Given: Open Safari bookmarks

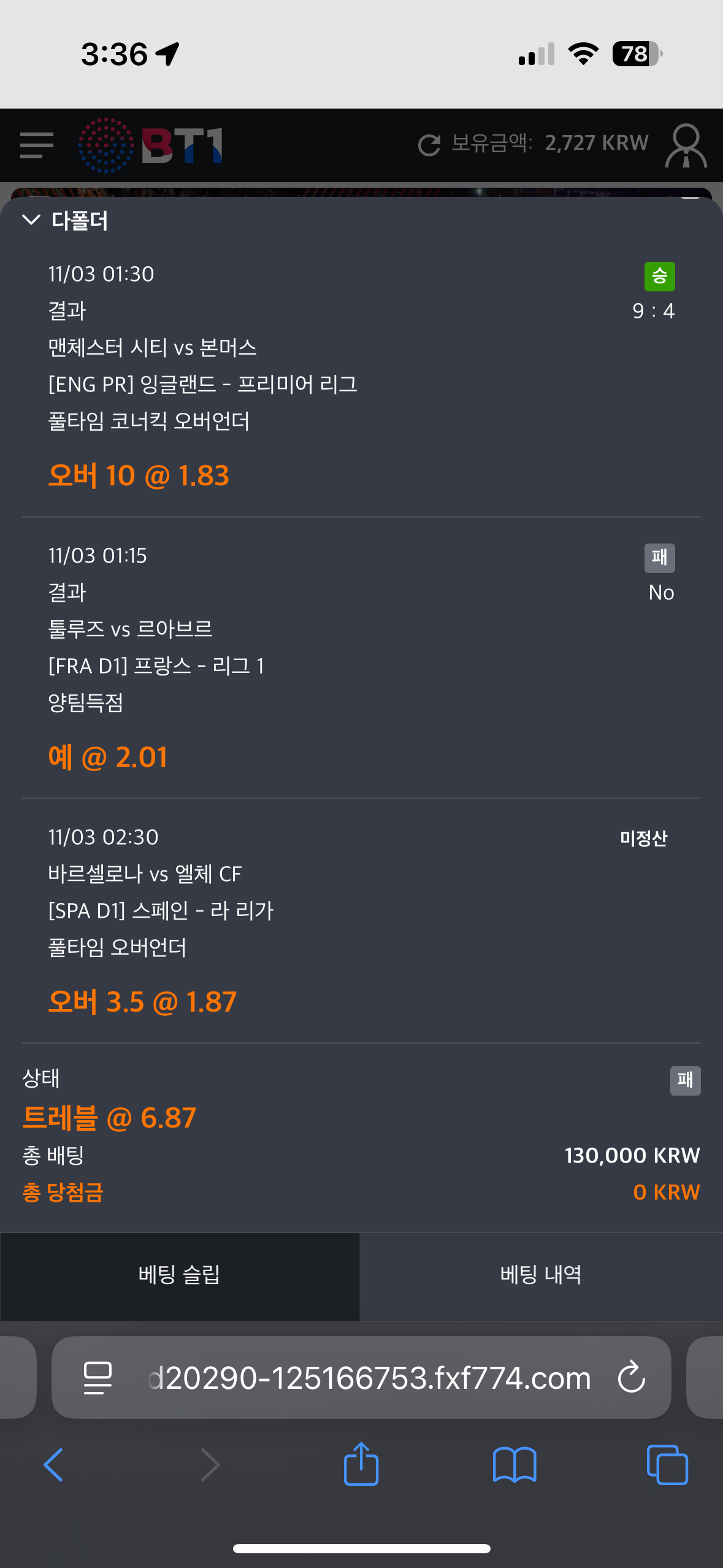Looking at the screenshot, I should click(514, 1465).
